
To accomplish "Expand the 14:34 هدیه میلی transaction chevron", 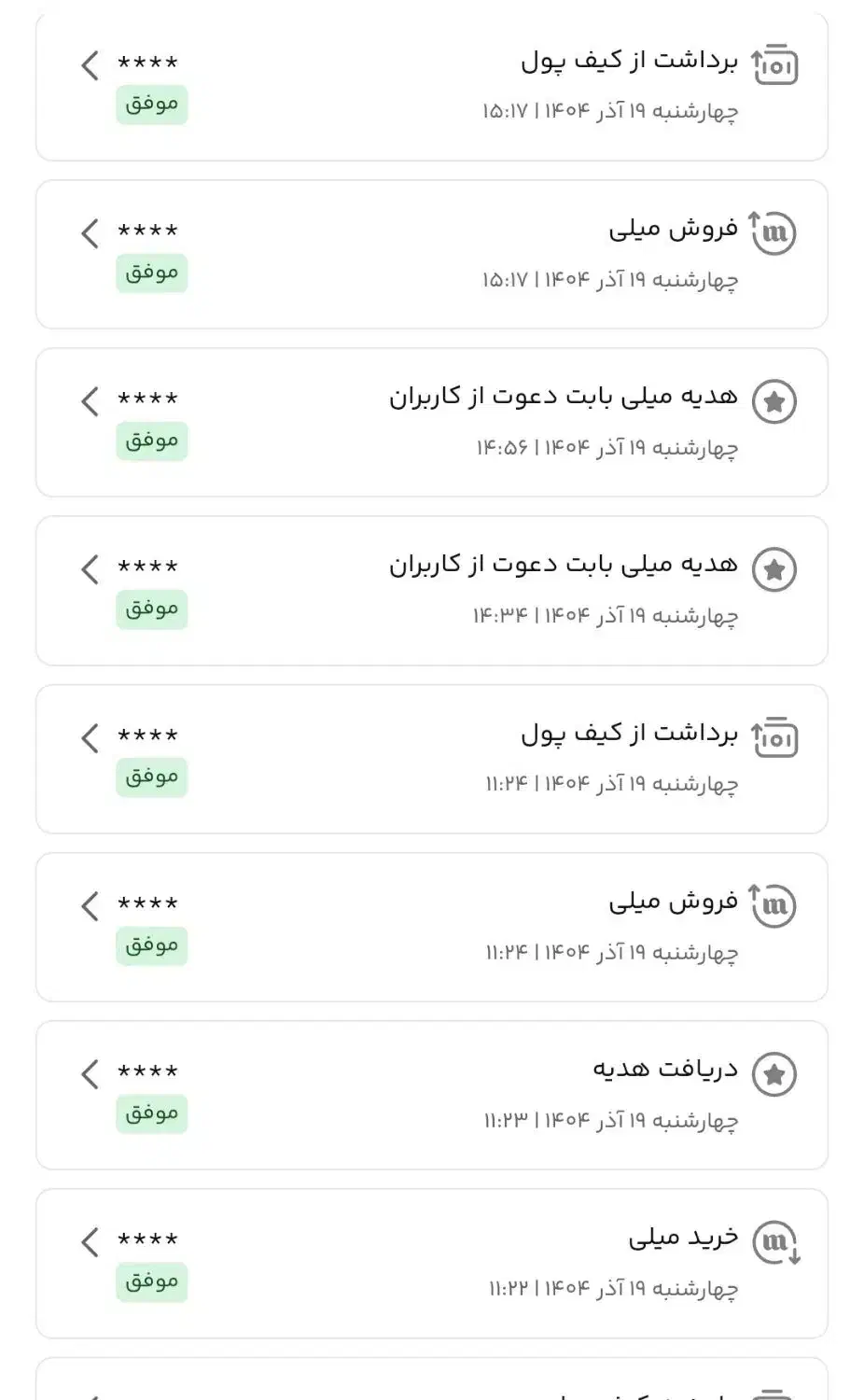I will coord(90,569).
